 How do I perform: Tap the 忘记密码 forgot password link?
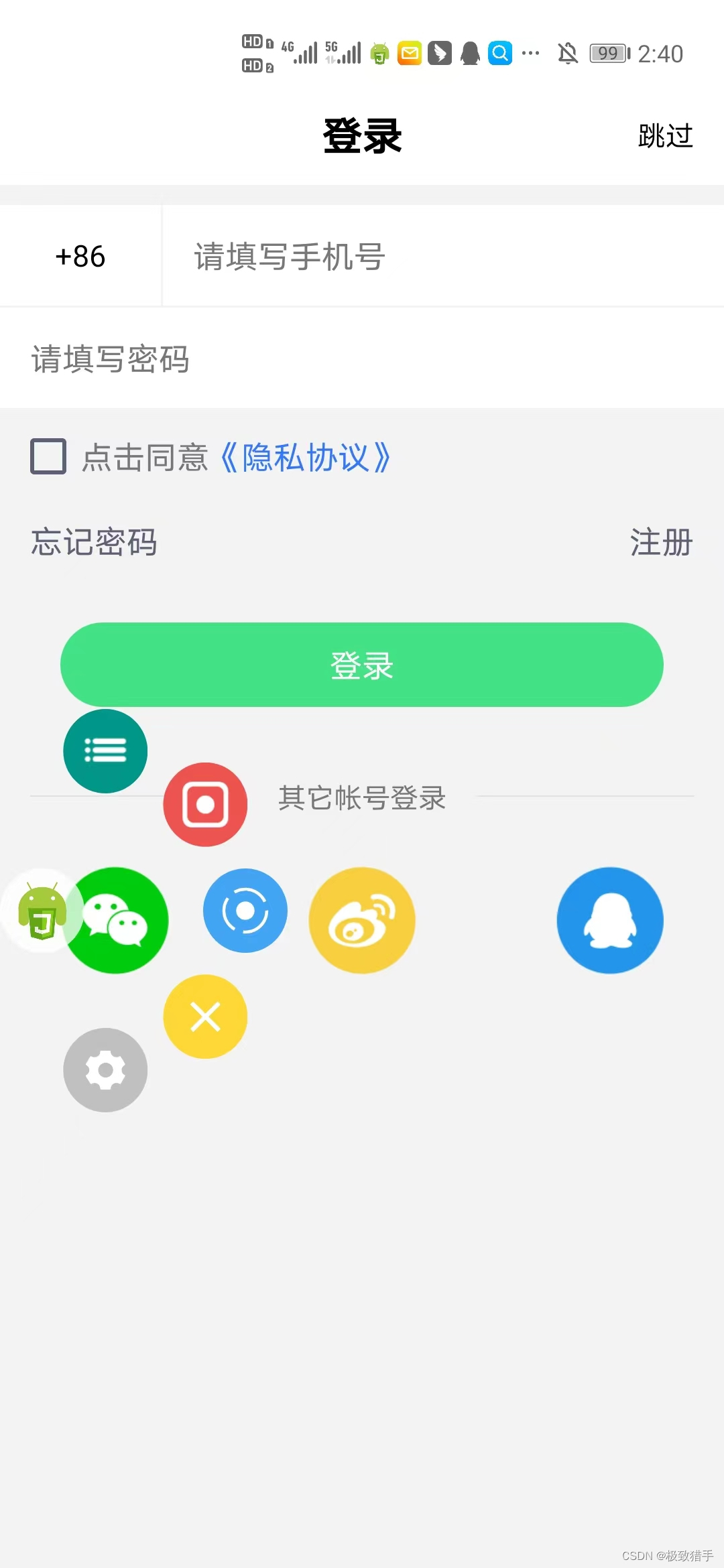click(94, 543)
